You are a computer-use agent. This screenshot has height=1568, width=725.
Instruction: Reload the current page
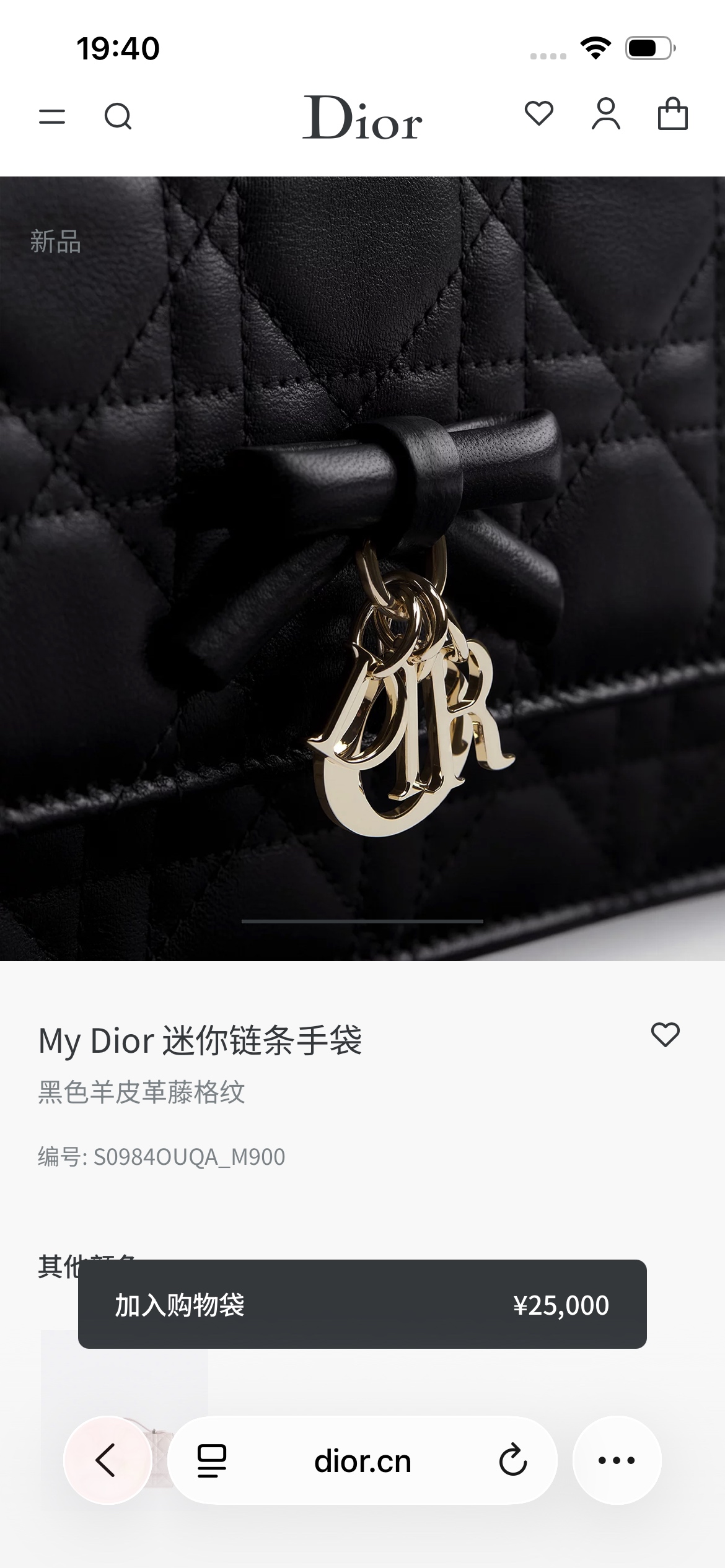[x=513, y=1460]
